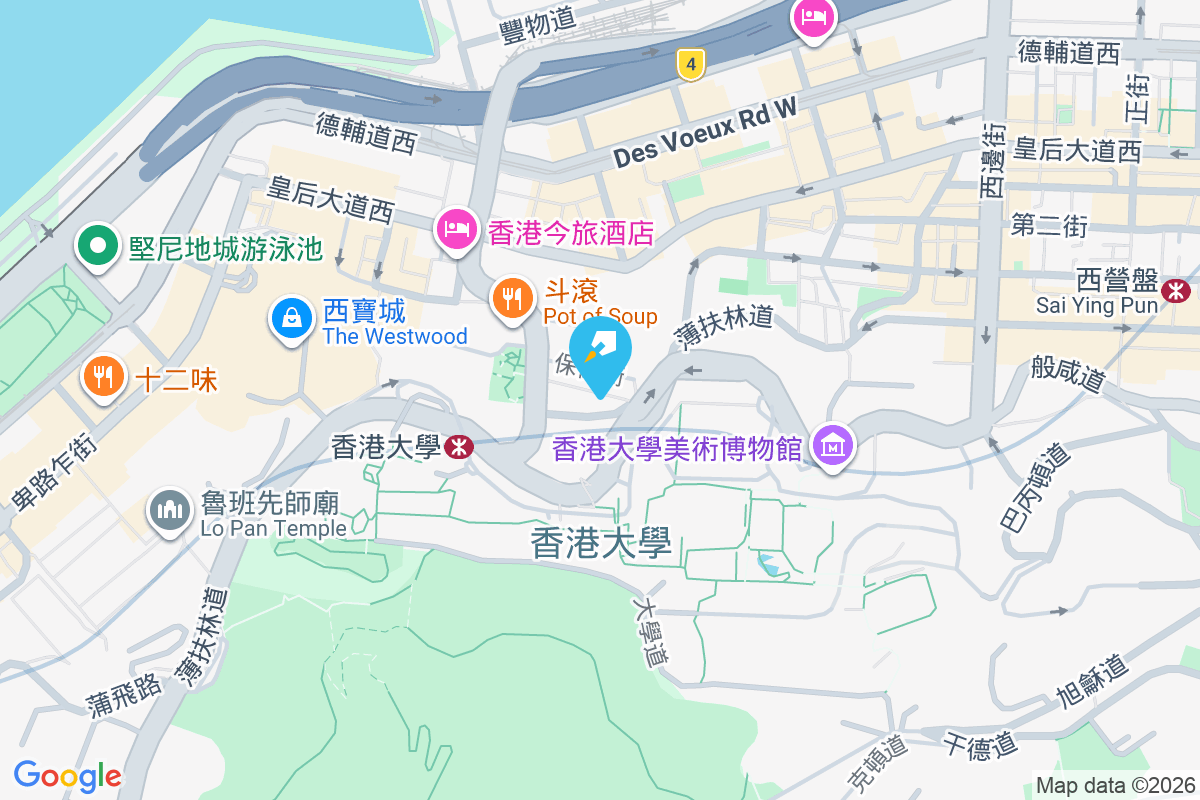This screenshot has width=1200, height=800.
Task: Select the pink hotel marker near route 4
Action: [813, 17]
